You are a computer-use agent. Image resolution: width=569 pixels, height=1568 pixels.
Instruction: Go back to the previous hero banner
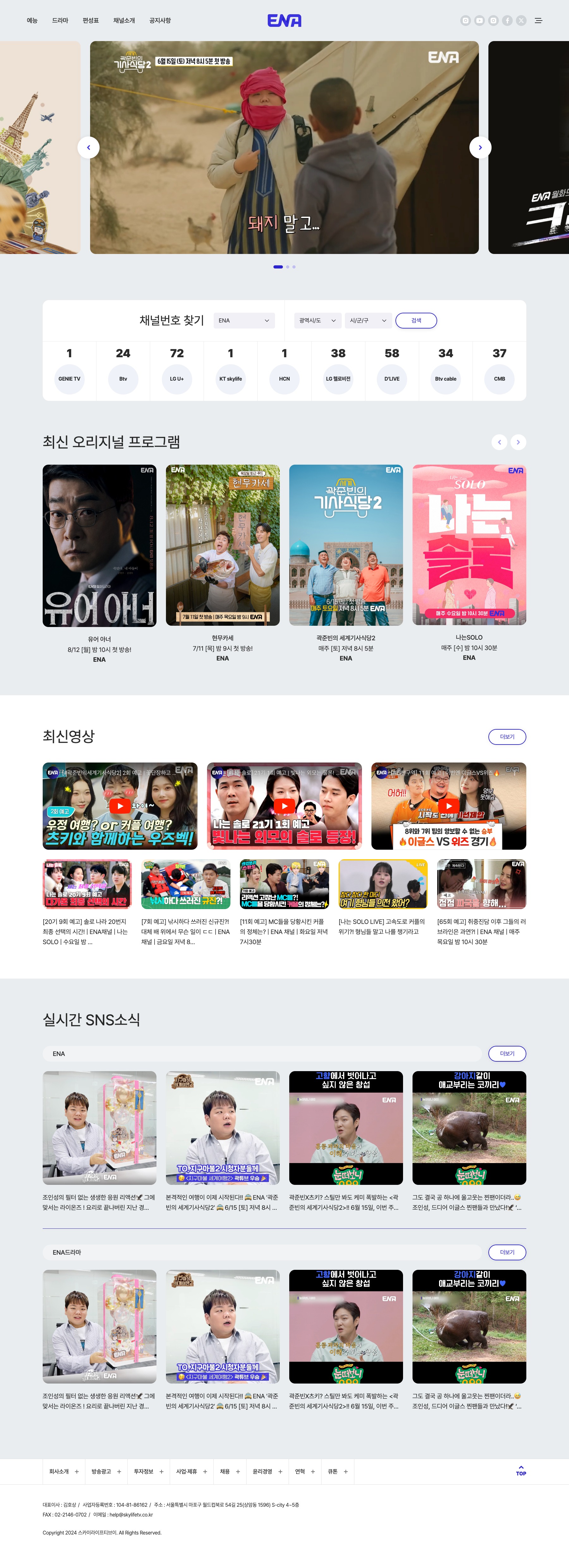click(x=88, y=147)
